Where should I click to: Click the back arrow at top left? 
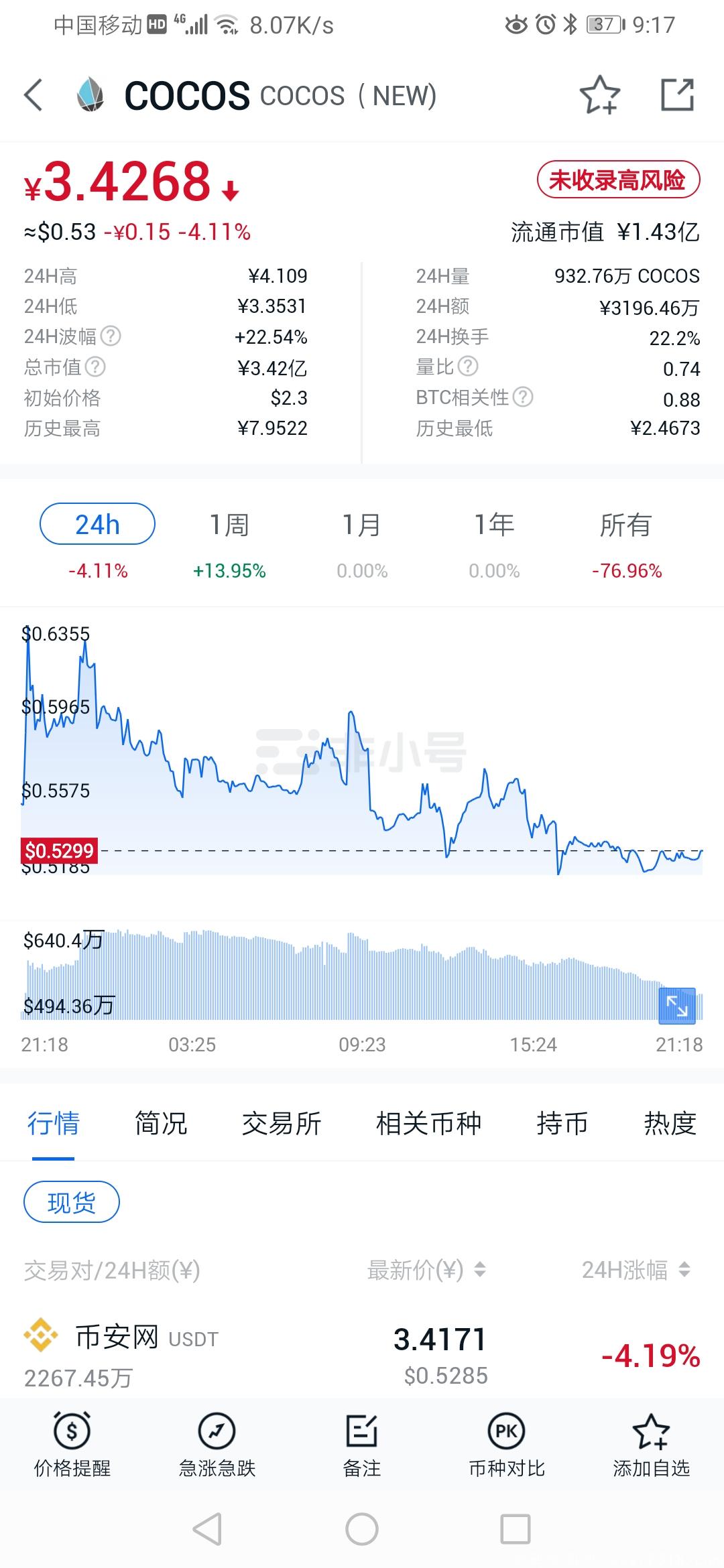32,94
